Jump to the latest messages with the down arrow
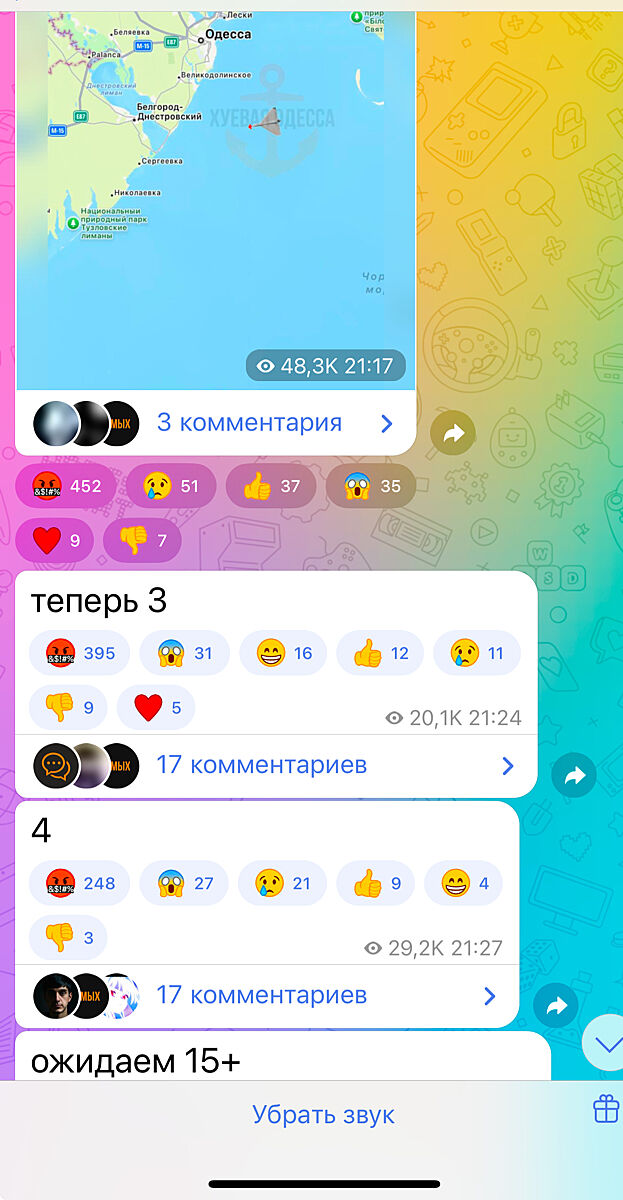This screenshot has width=623, height=1200. [606, 1043]
